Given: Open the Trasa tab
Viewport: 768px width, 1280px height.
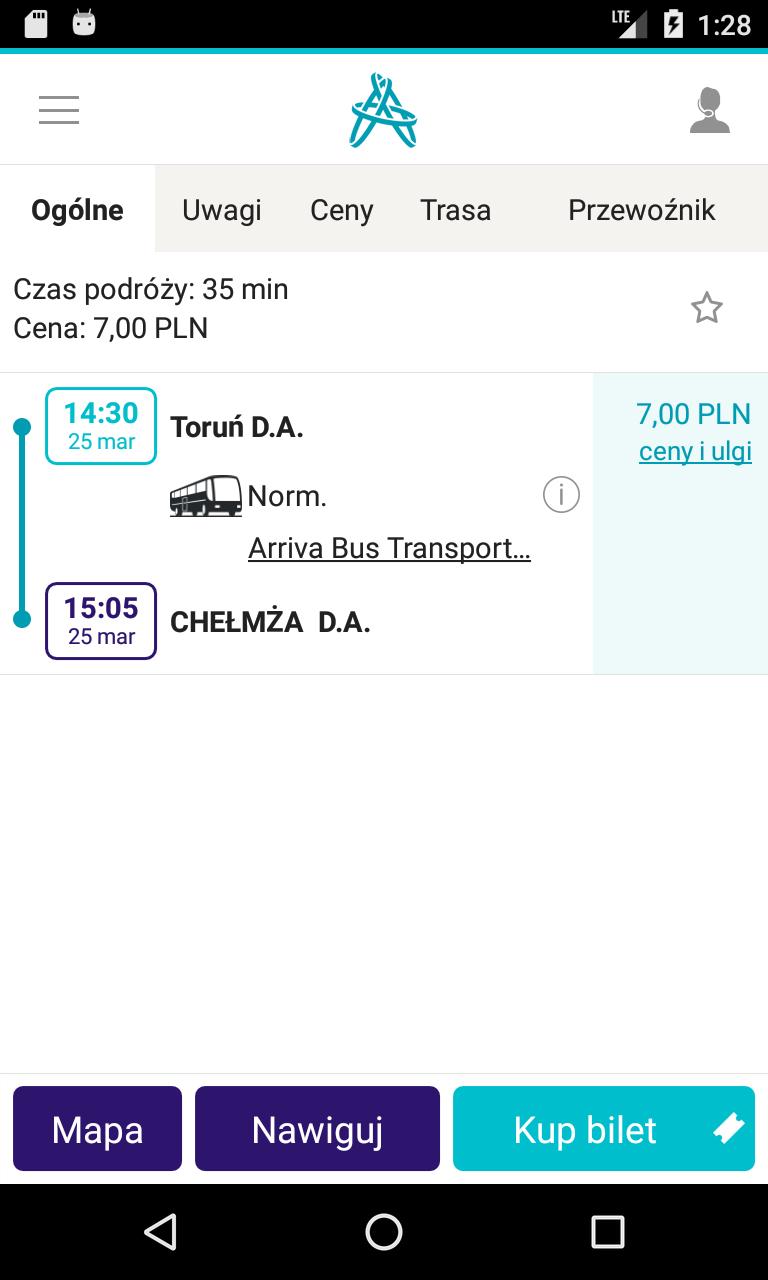Looking at the screenshot, I should pyautogui.click(x=455, y=209).
